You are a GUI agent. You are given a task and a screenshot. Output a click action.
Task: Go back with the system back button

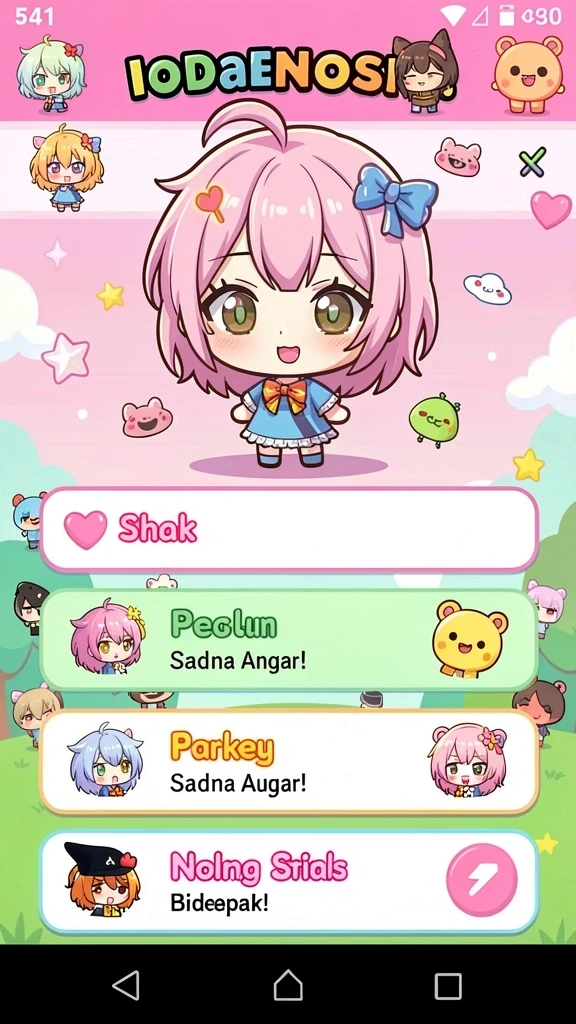126,985
